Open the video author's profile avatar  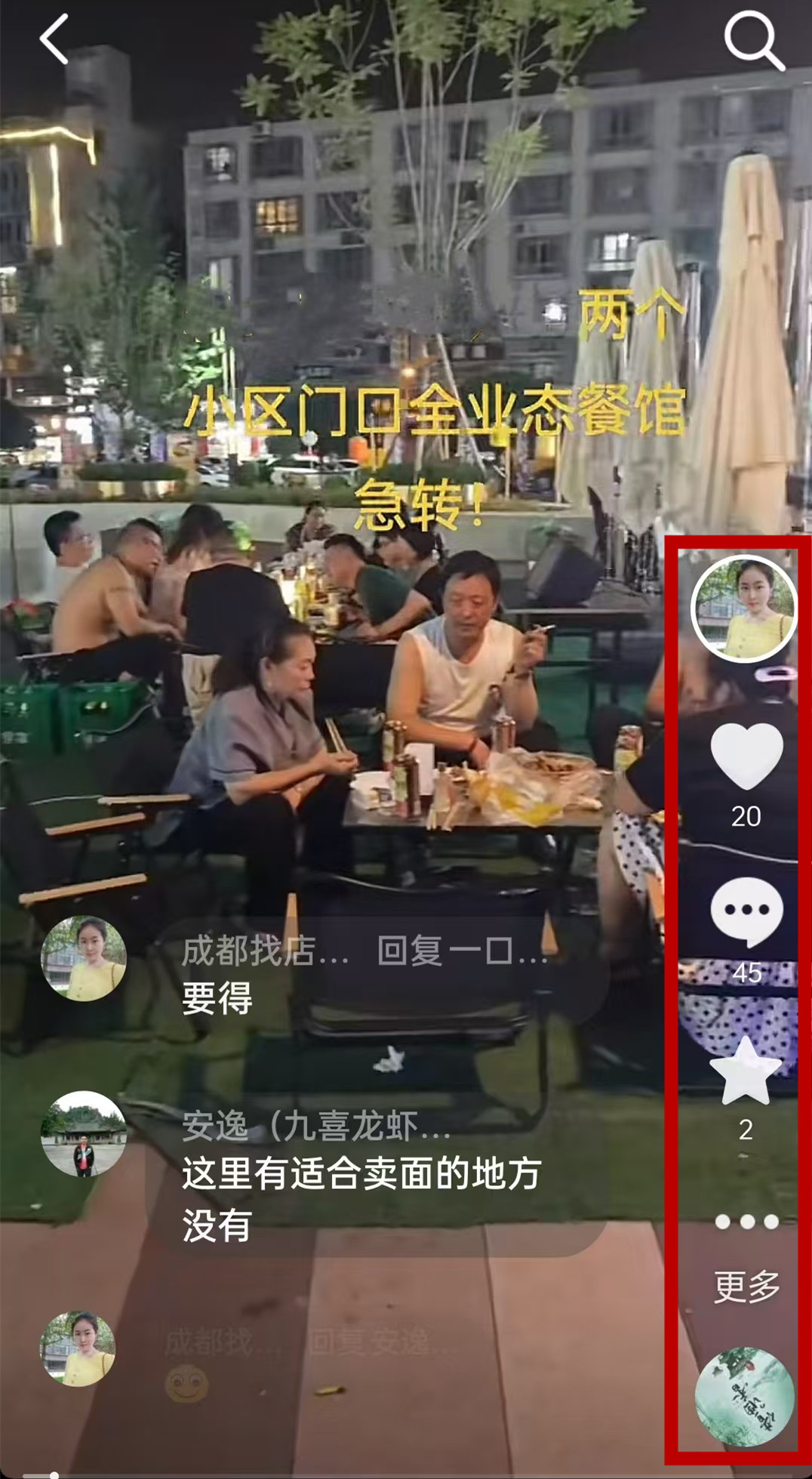click(744, 609)
